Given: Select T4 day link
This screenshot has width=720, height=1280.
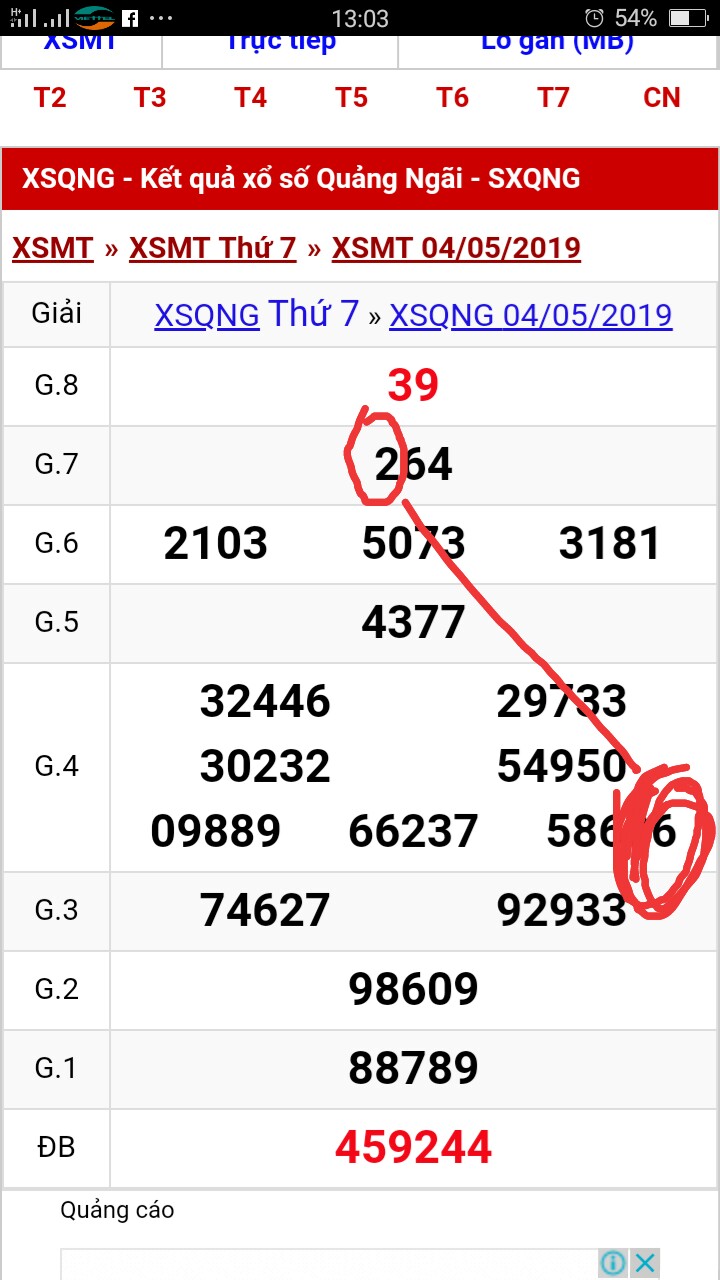Looking at the screenshot, I should (251, 98).
